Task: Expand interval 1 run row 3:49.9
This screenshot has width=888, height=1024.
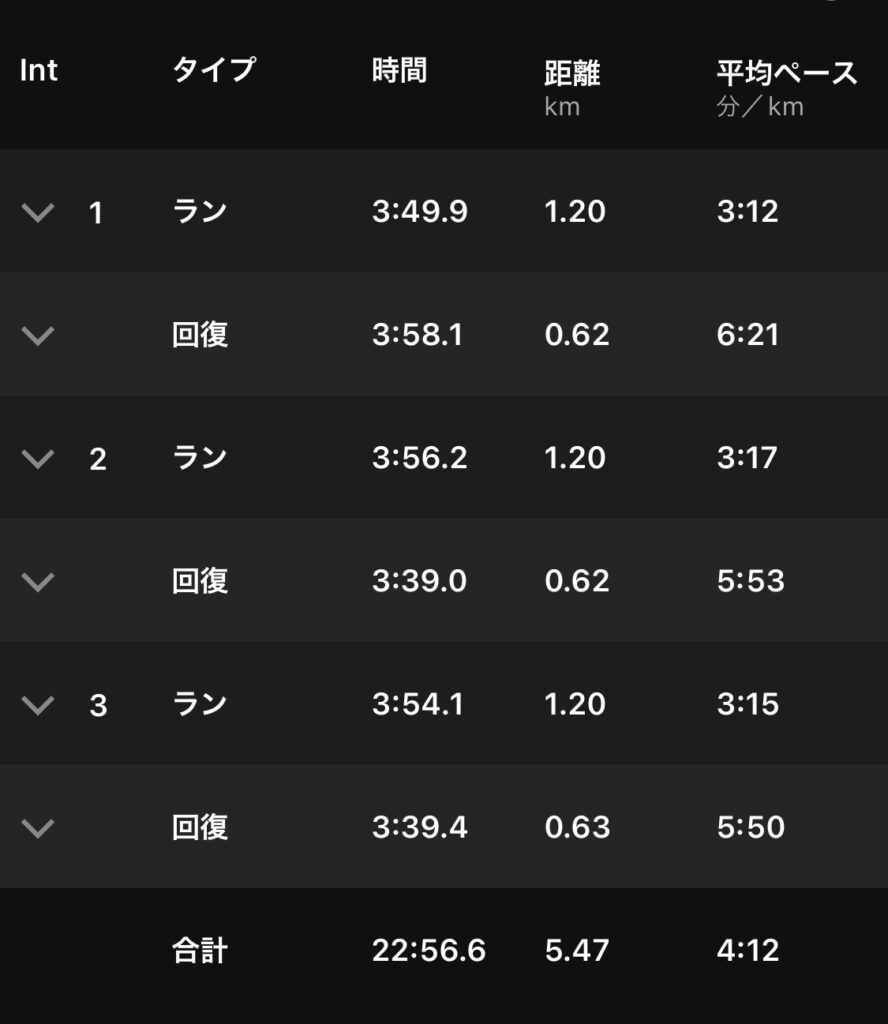Action: pos(37,212)
